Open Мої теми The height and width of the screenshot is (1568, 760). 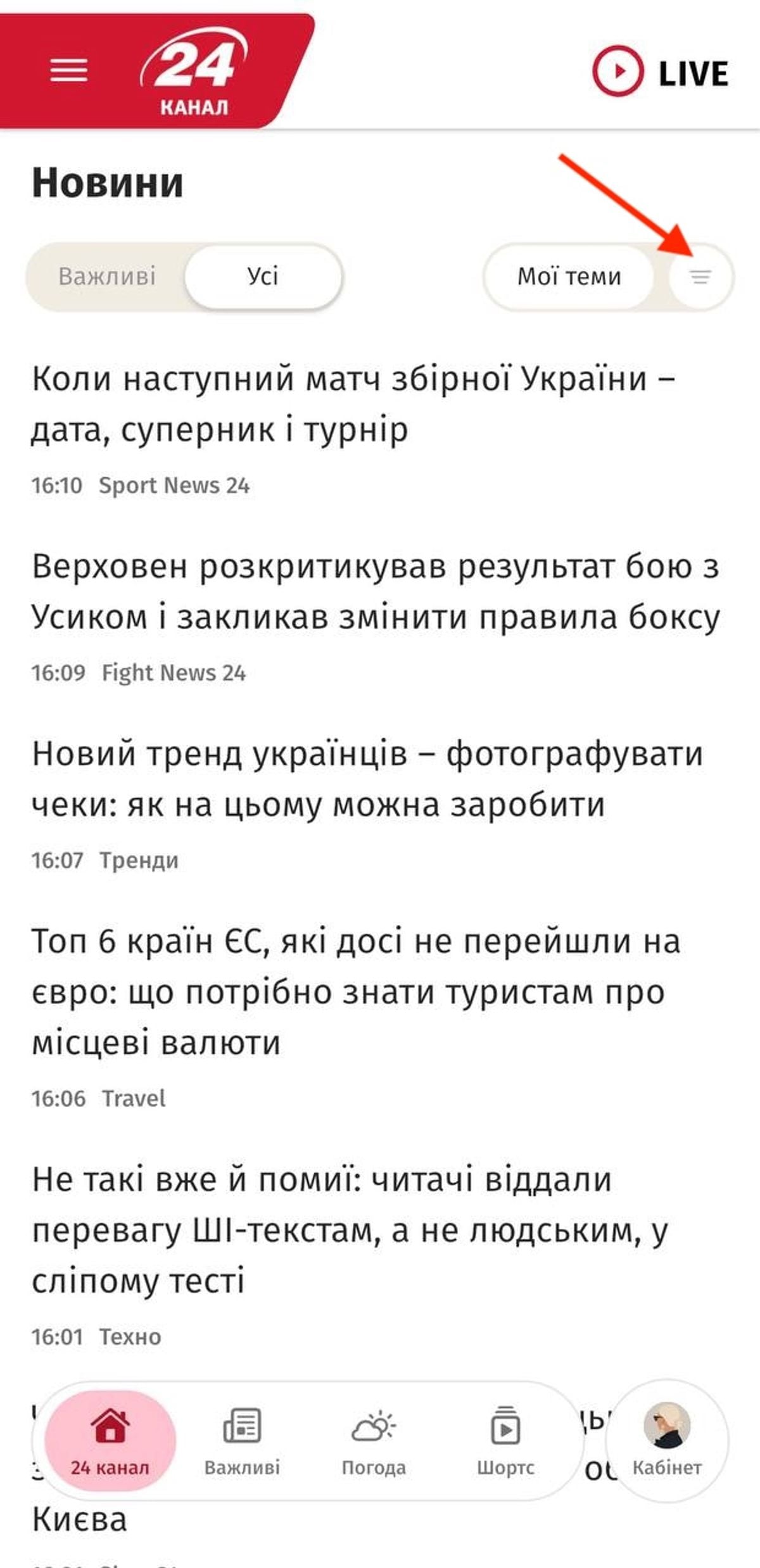click(569, 277)
